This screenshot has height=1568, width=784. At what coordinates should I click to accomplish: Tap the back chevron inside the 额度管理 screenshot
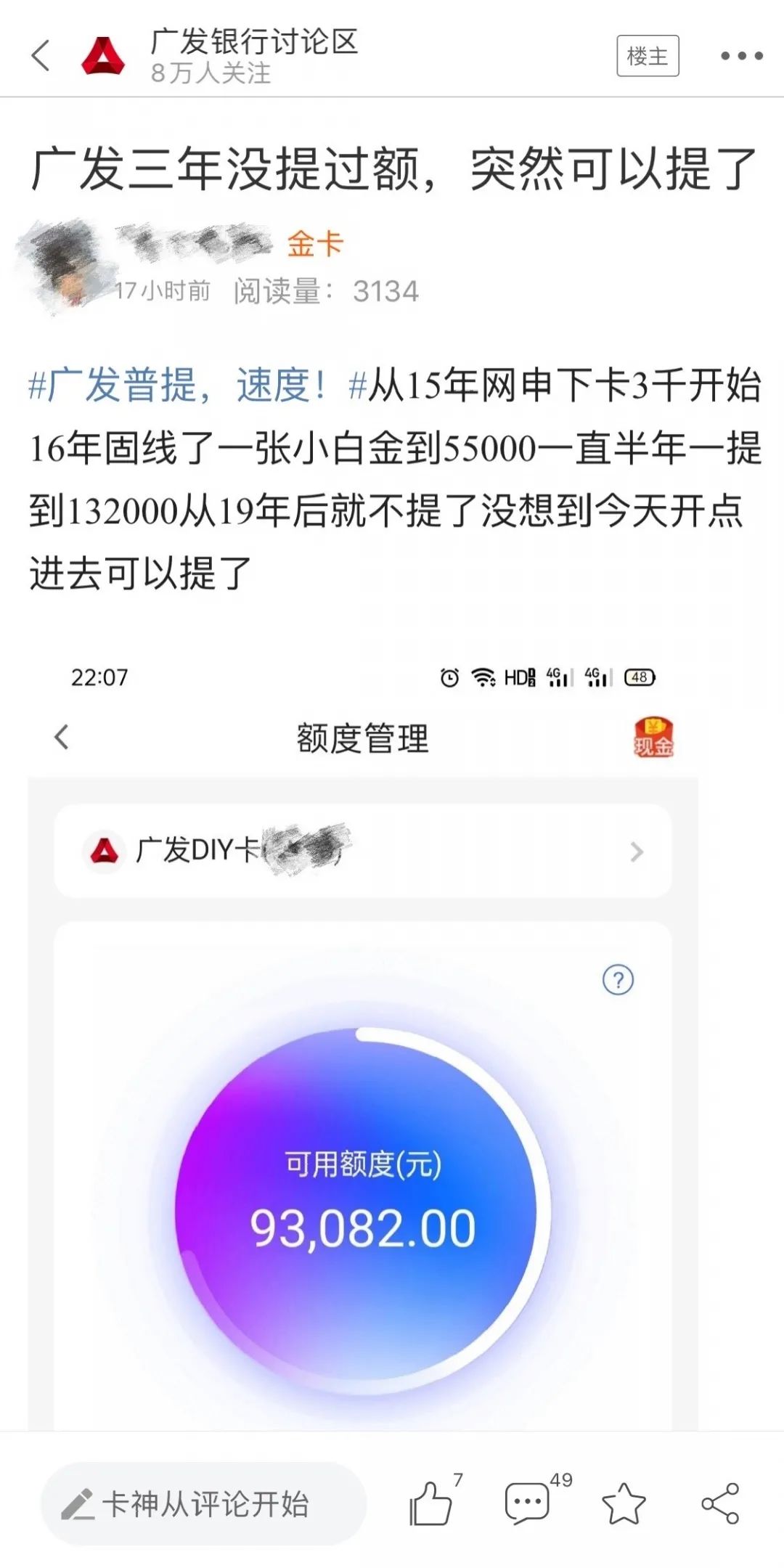point(62,737)
